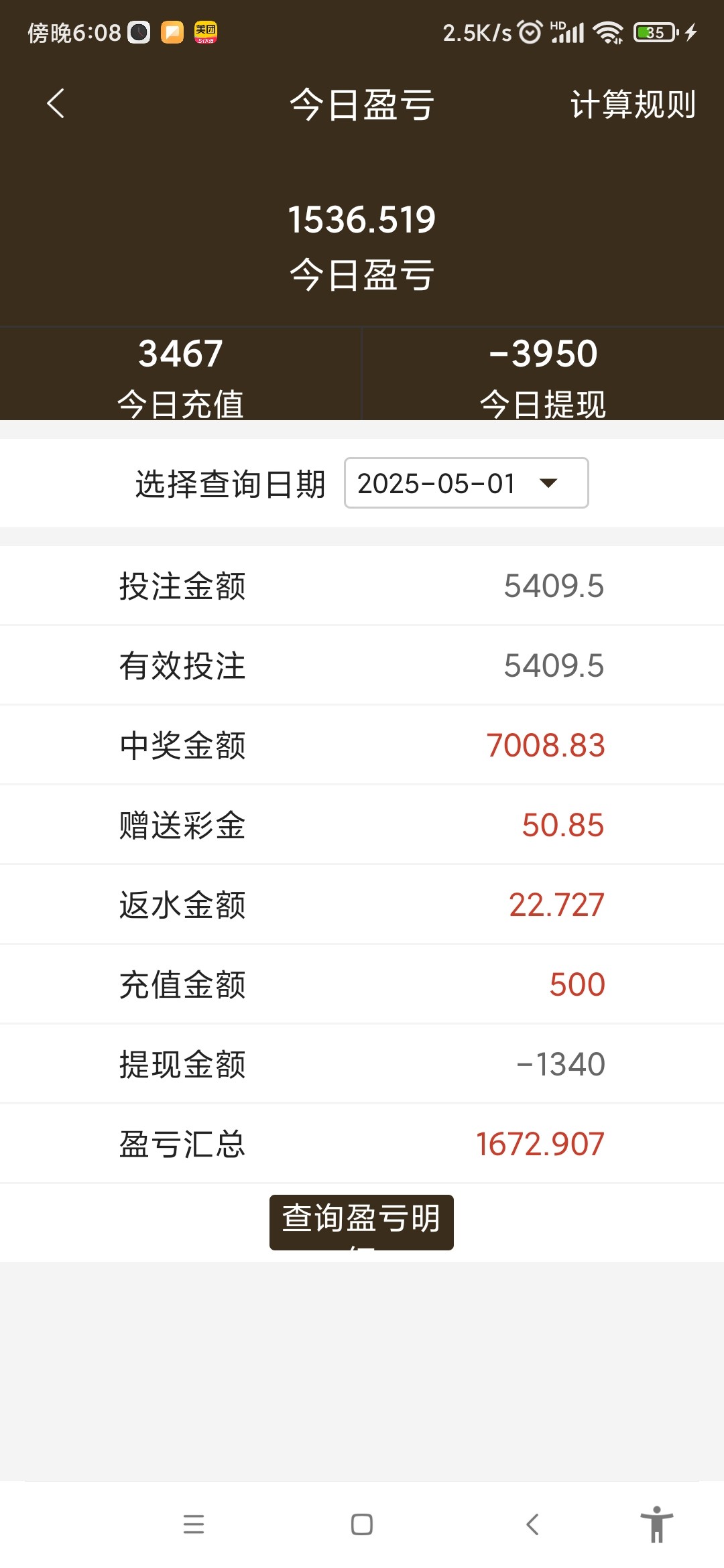Go to the home screen
Image resolution: width=724 pixels, height=1568 pixels.
point(362,1524)
